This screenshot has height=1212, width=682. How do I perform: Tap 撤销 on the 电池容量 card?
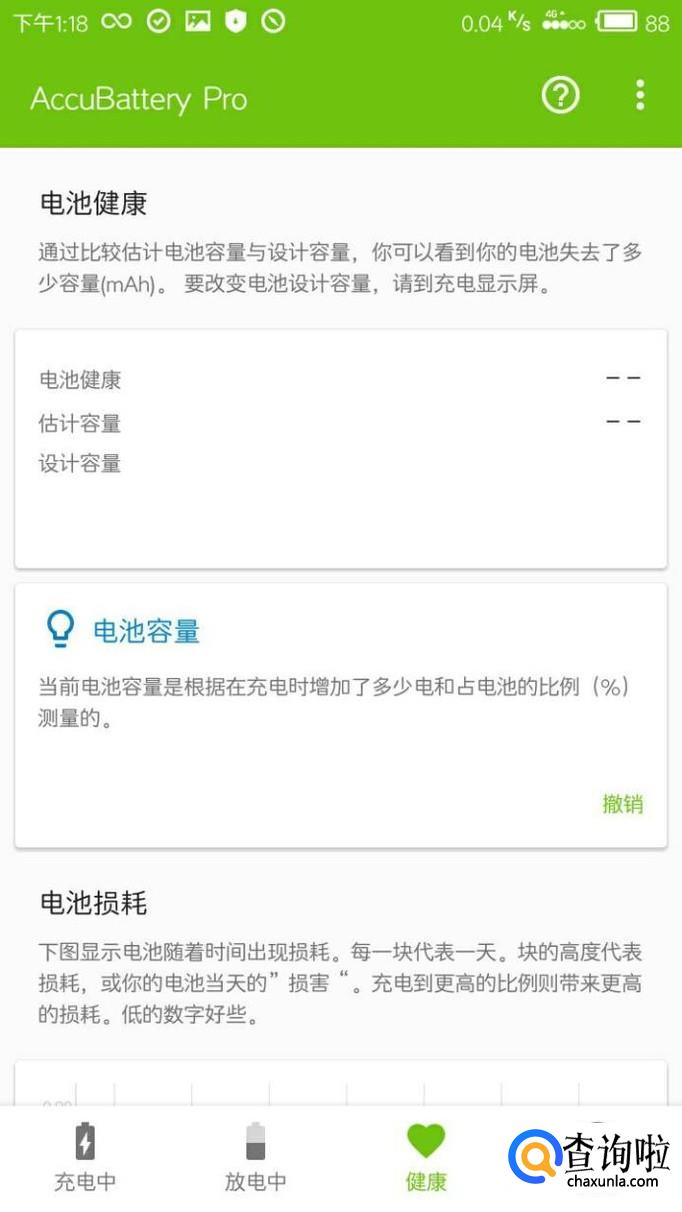click(622, 804)
